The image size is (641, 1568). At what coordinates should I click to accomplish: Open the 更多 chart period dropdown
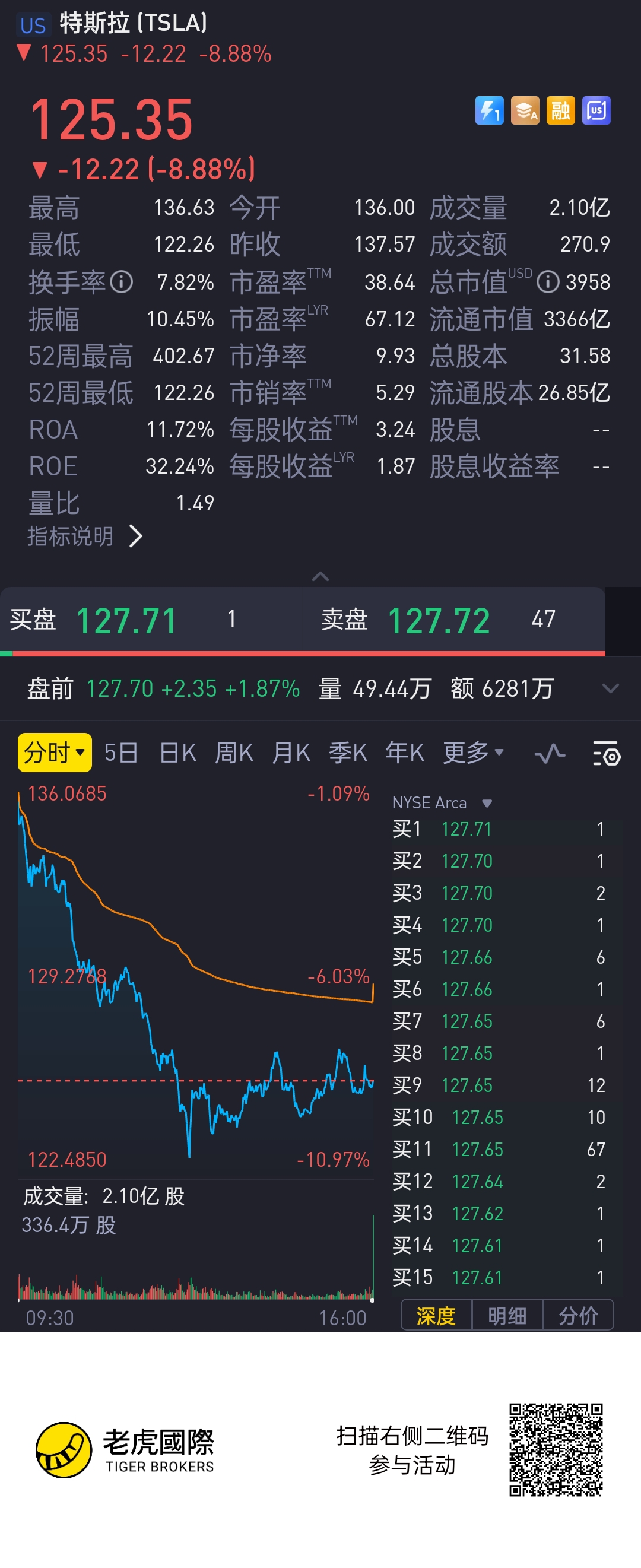473,753
